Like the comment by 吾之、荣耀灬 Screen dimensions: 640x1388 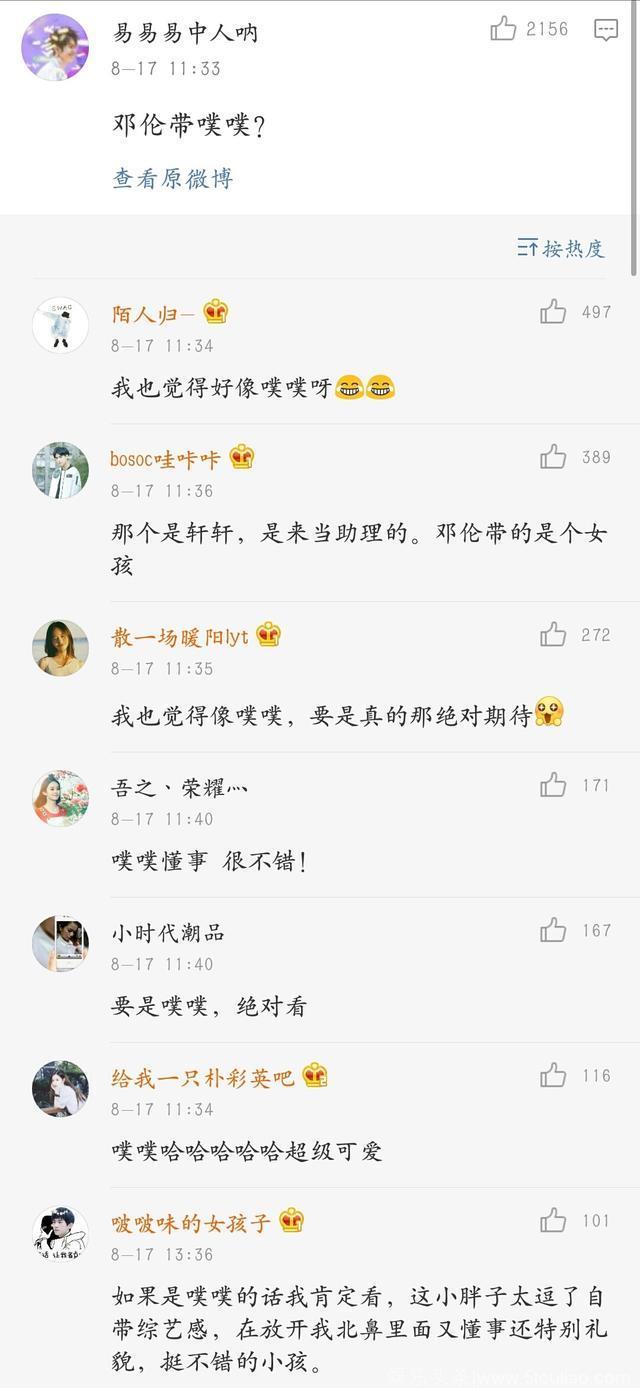click(553, 785)
